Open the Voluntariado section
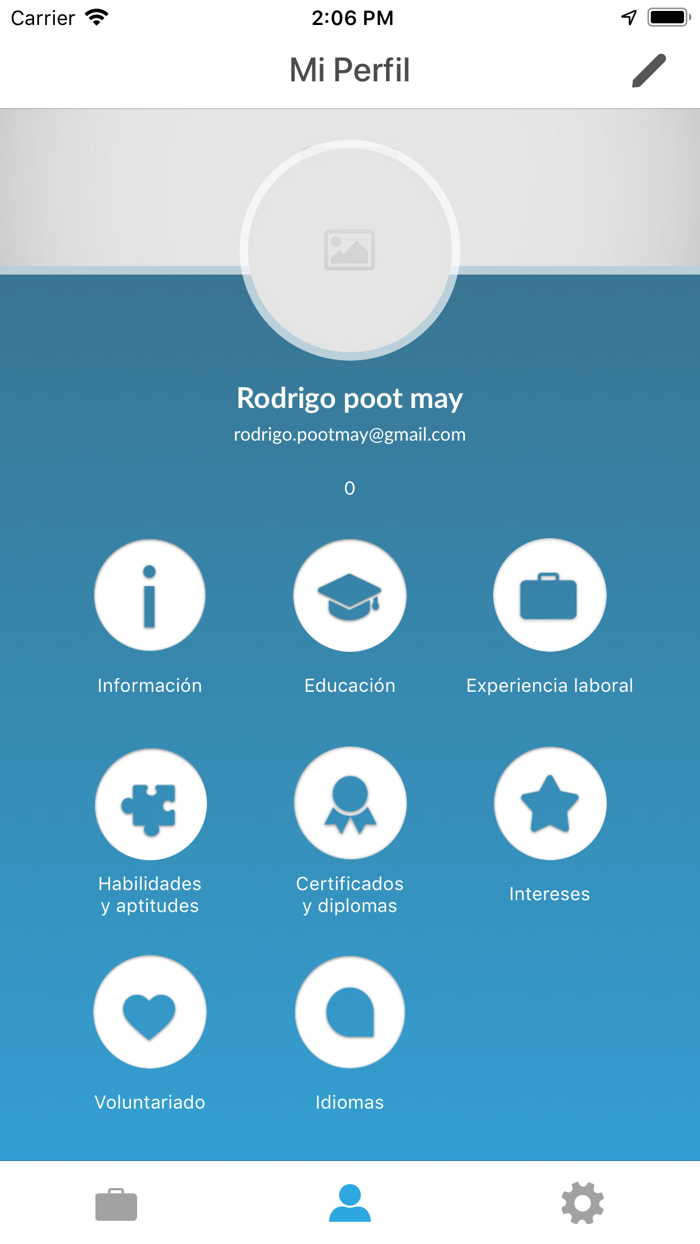The image size is (700, 1244). (x=150, y=1012)
